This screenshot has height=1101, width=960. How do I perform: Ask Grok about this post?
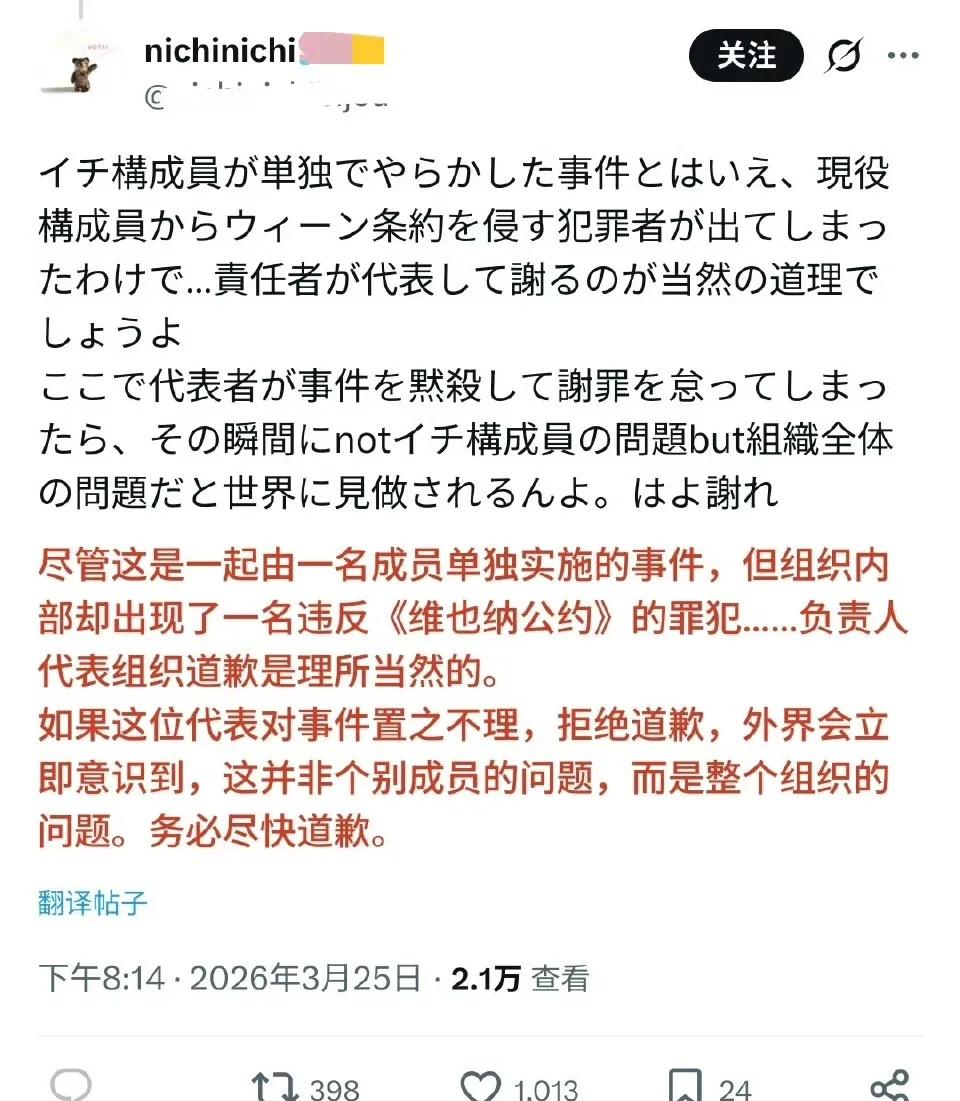point(845,55)
